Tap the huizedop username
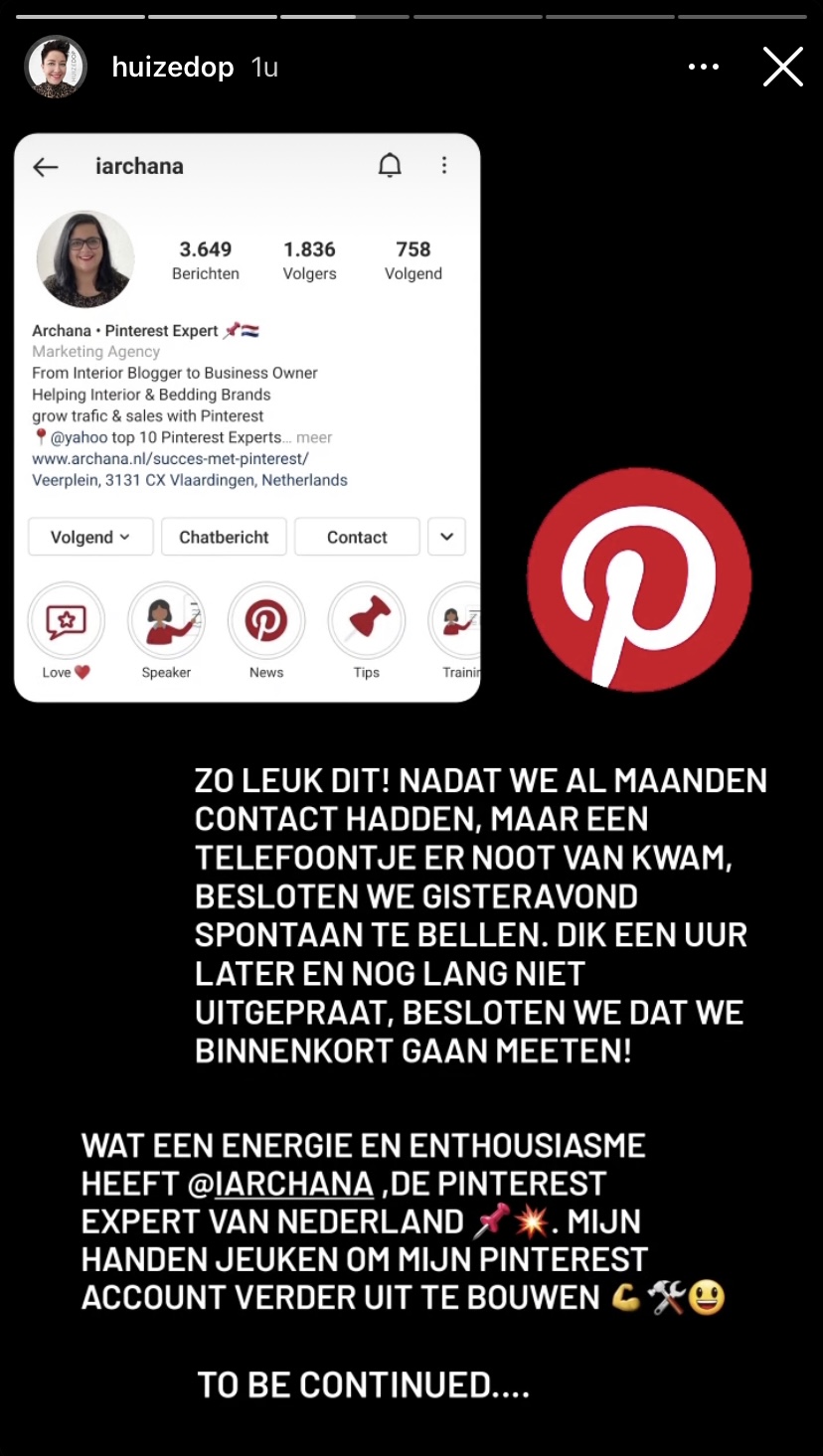This screenshot has width=823, height=1456. click(x=172, y=68)
